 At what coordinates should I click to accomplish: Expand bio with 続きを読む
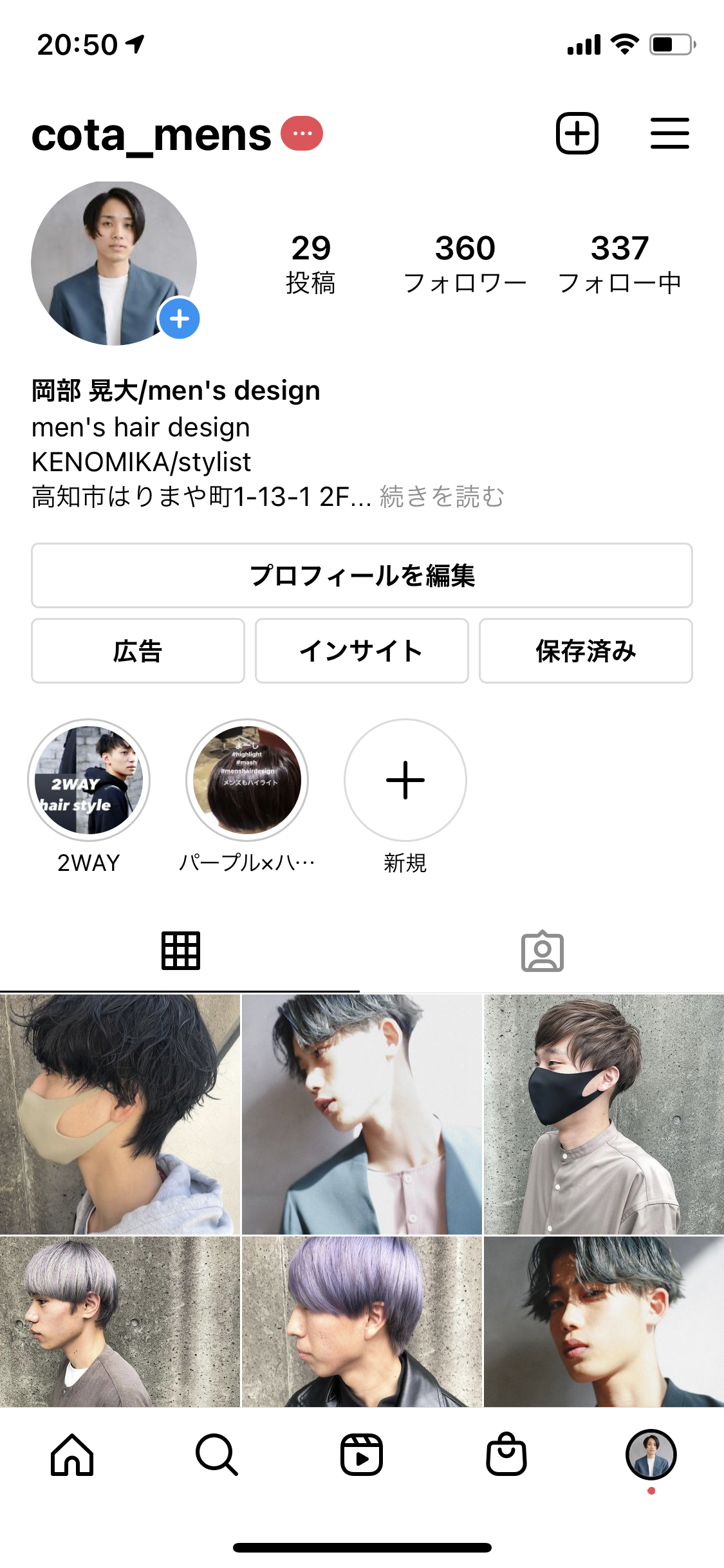pyautogui.click(x=442, y=497)
